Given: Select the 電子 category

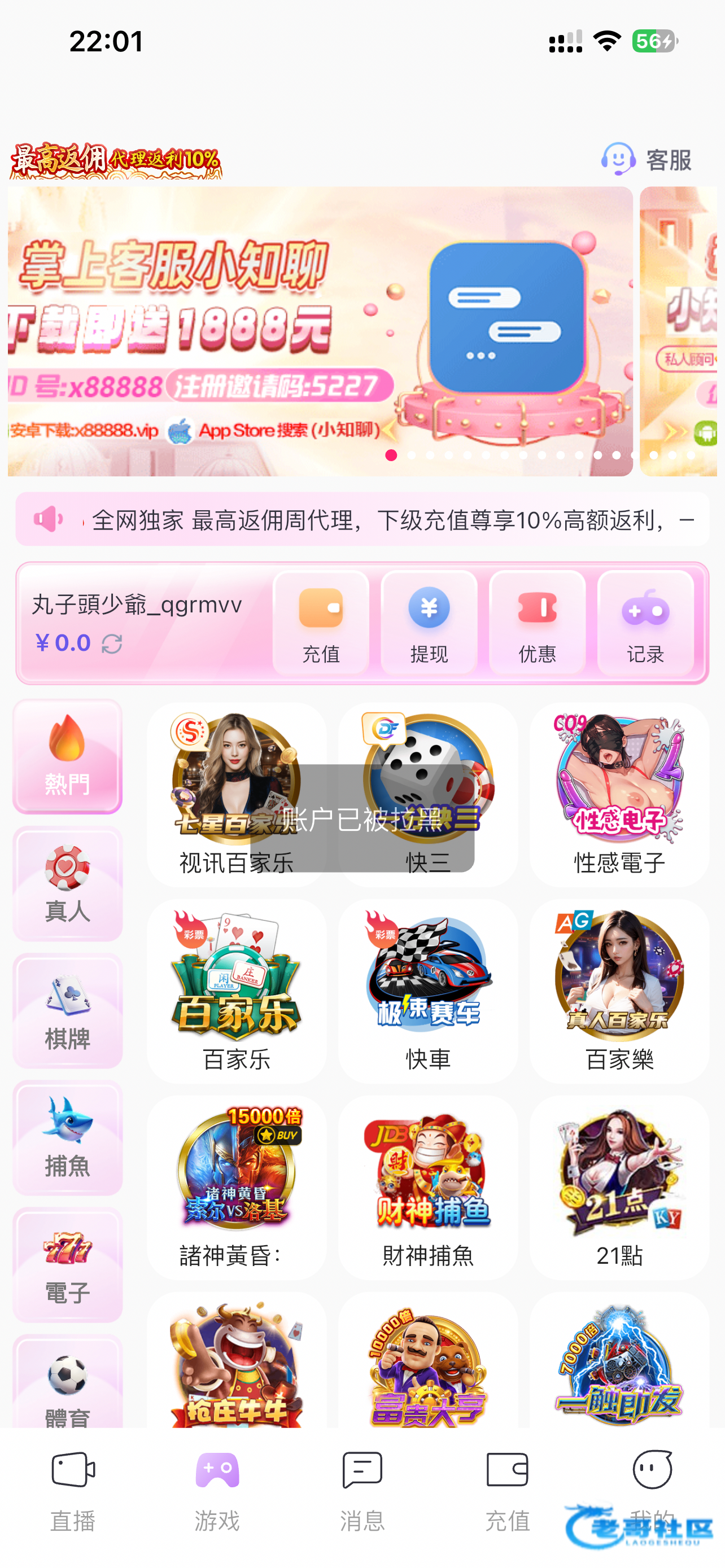Looking at the screenshot, I should pos(68,1265).
